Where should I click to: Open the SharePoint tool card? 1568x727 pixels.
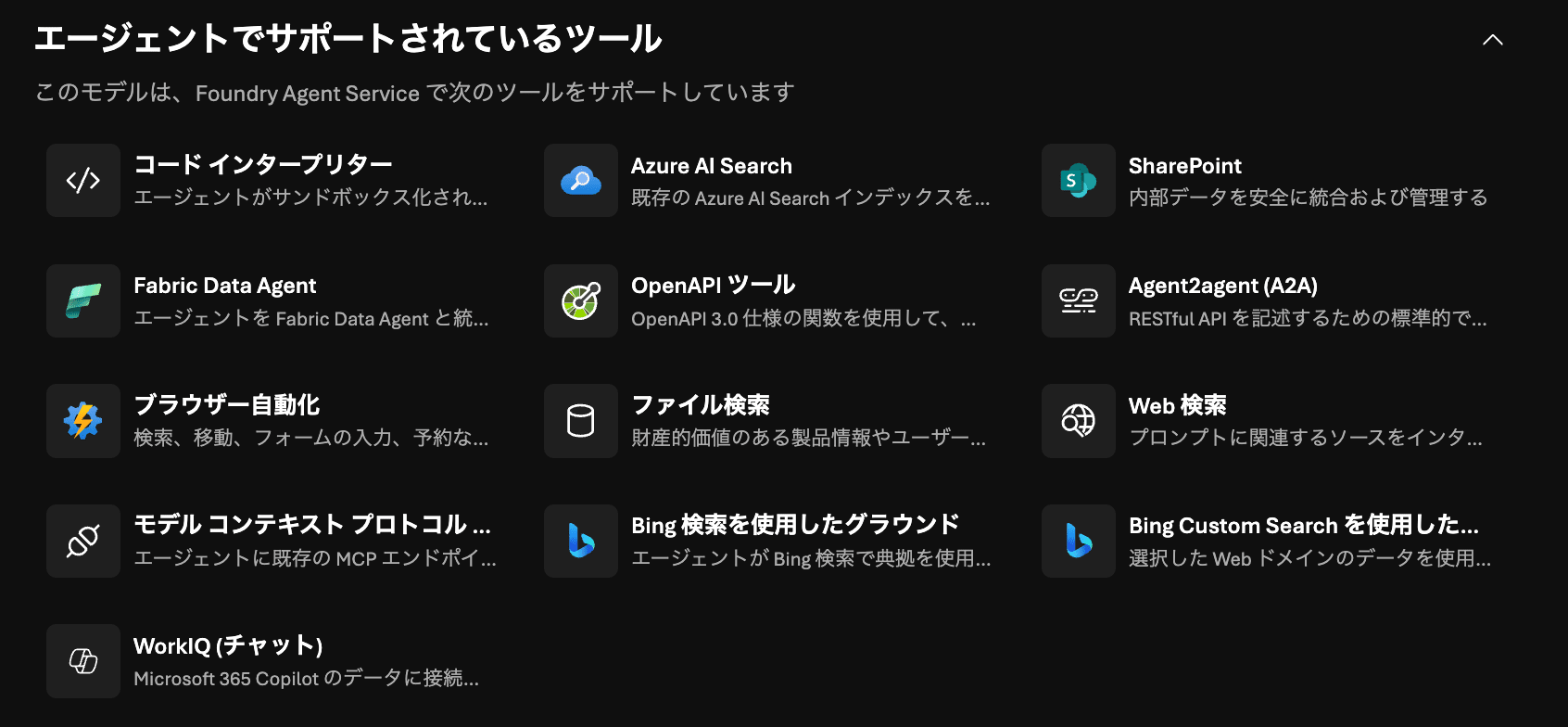(1184, 167)
